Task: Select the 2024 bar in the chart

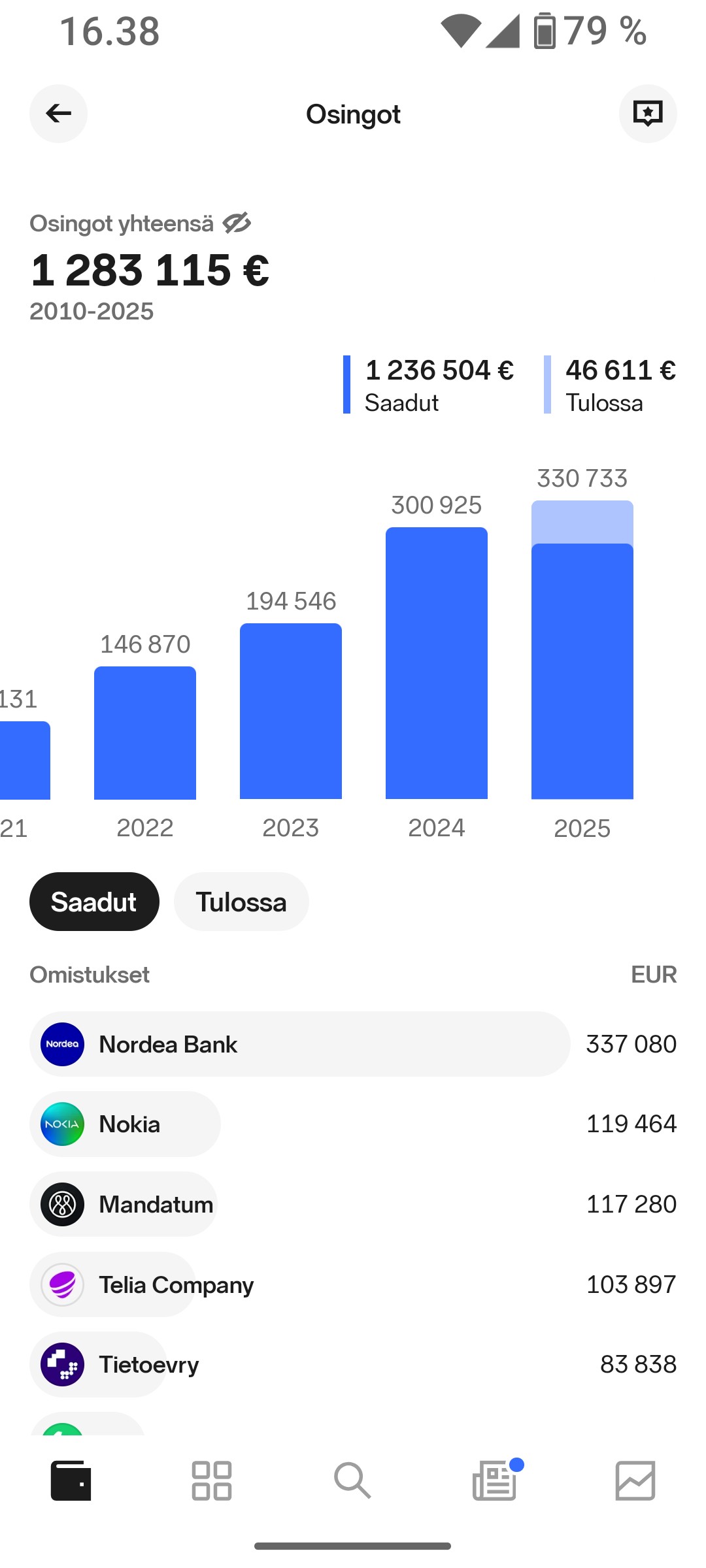Action: (437, 662)
